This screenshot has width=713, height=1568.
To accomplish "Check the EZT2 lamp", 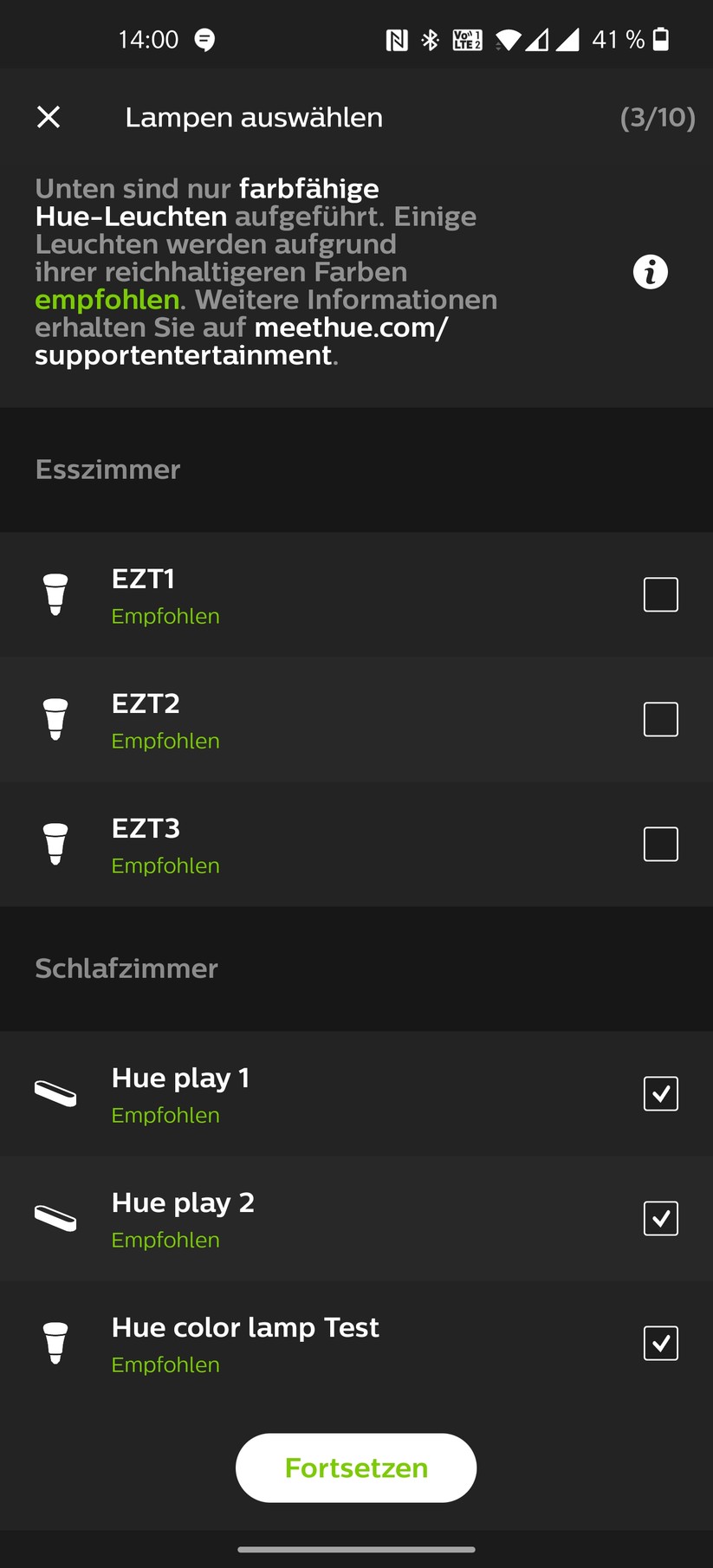I will pos(660,720).
